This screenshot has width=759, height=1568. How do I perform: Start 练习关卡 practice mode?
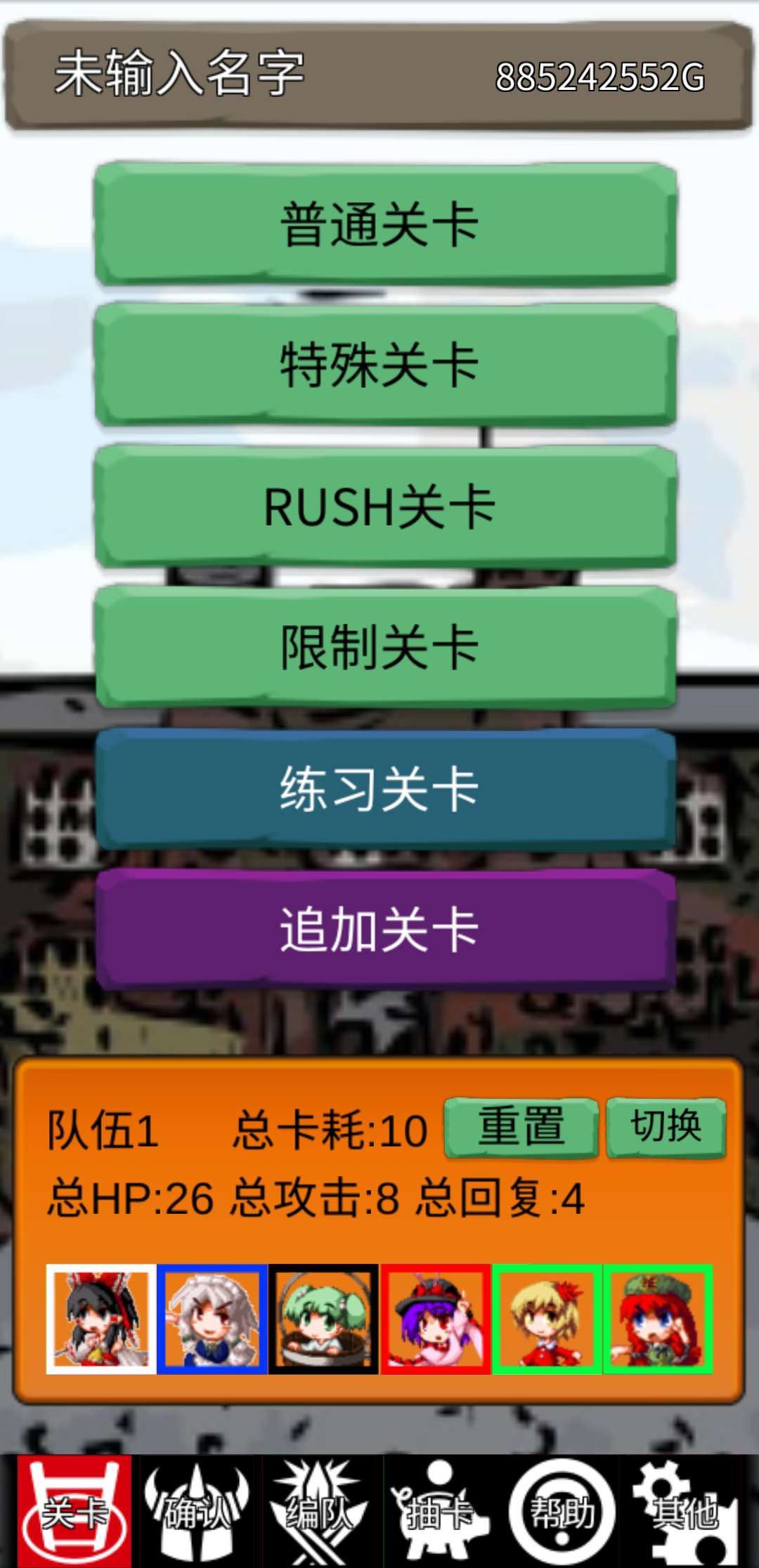click(385, 788)
